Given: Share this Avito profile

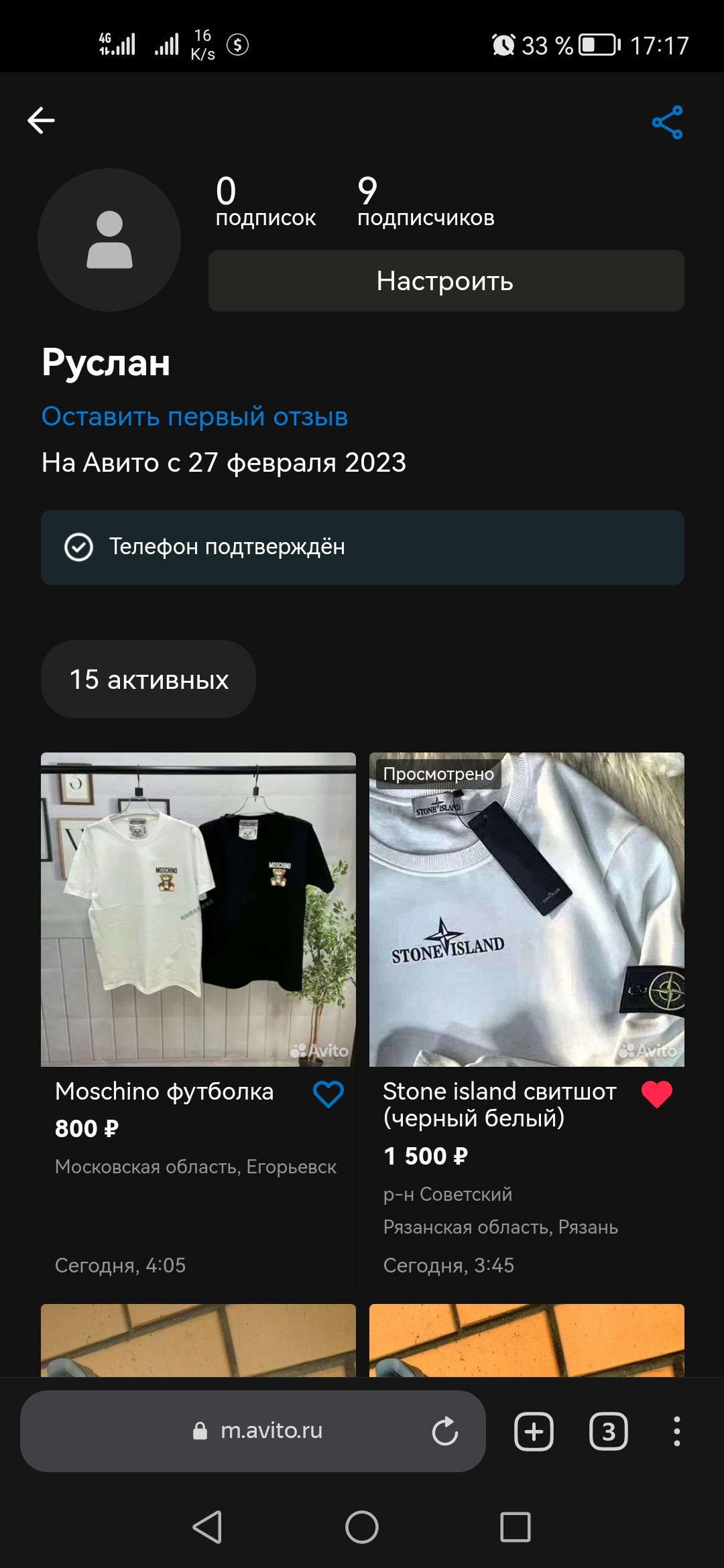Looking at the screenshot, I should 668,122.
